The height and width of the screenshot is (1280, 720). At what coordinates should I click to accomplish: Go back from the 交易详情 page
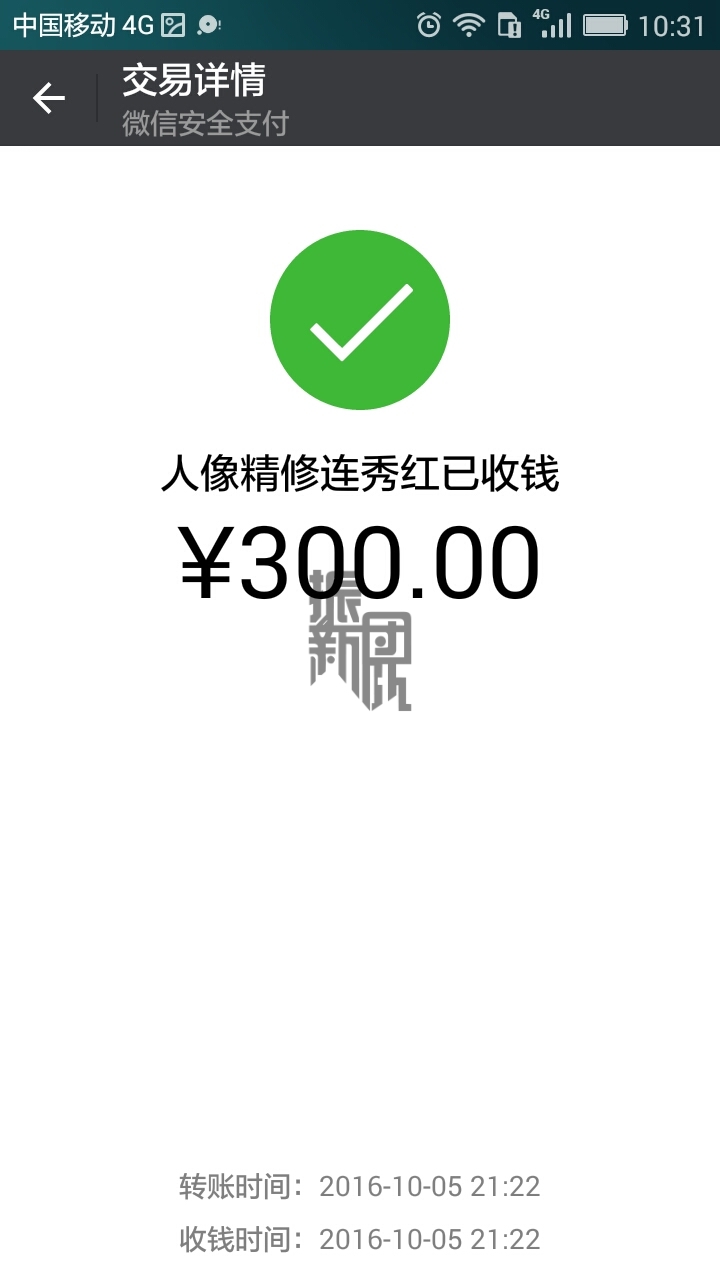(x=48, y=98)
